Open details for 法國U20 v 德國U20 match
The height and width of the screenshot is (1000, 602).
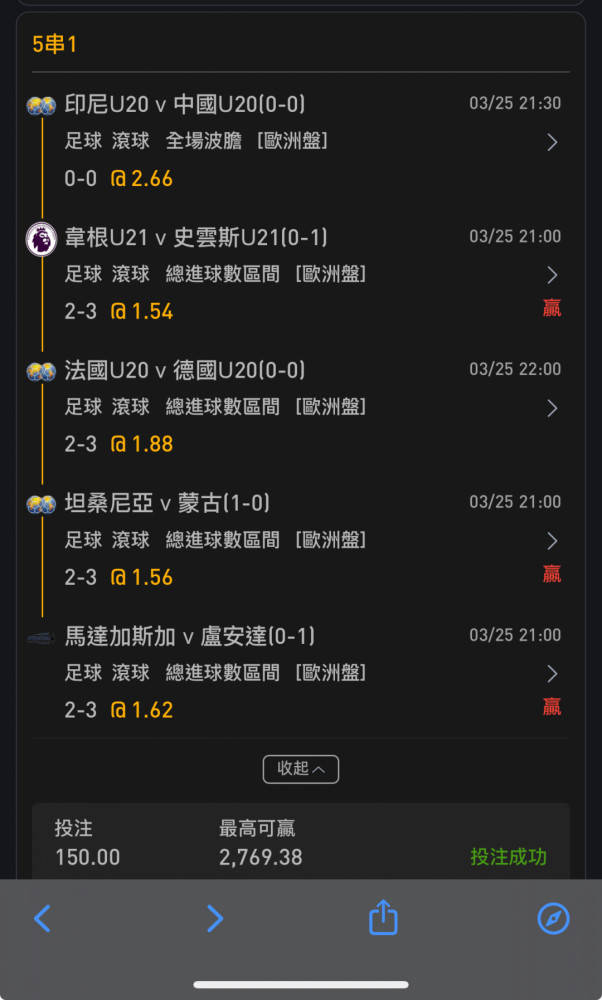[552, 408]
